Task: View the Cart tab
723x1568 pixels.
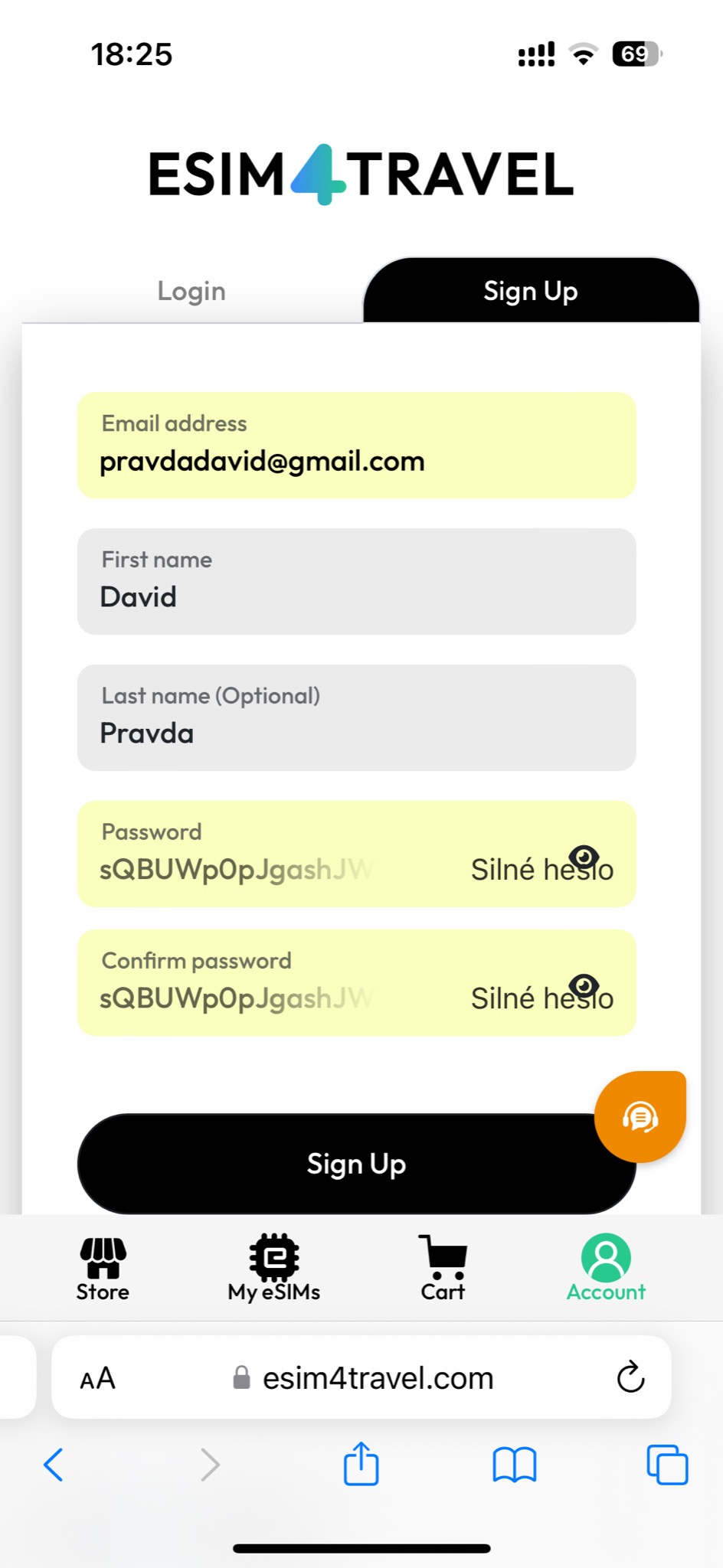Action: click(x=443, y=1267)
